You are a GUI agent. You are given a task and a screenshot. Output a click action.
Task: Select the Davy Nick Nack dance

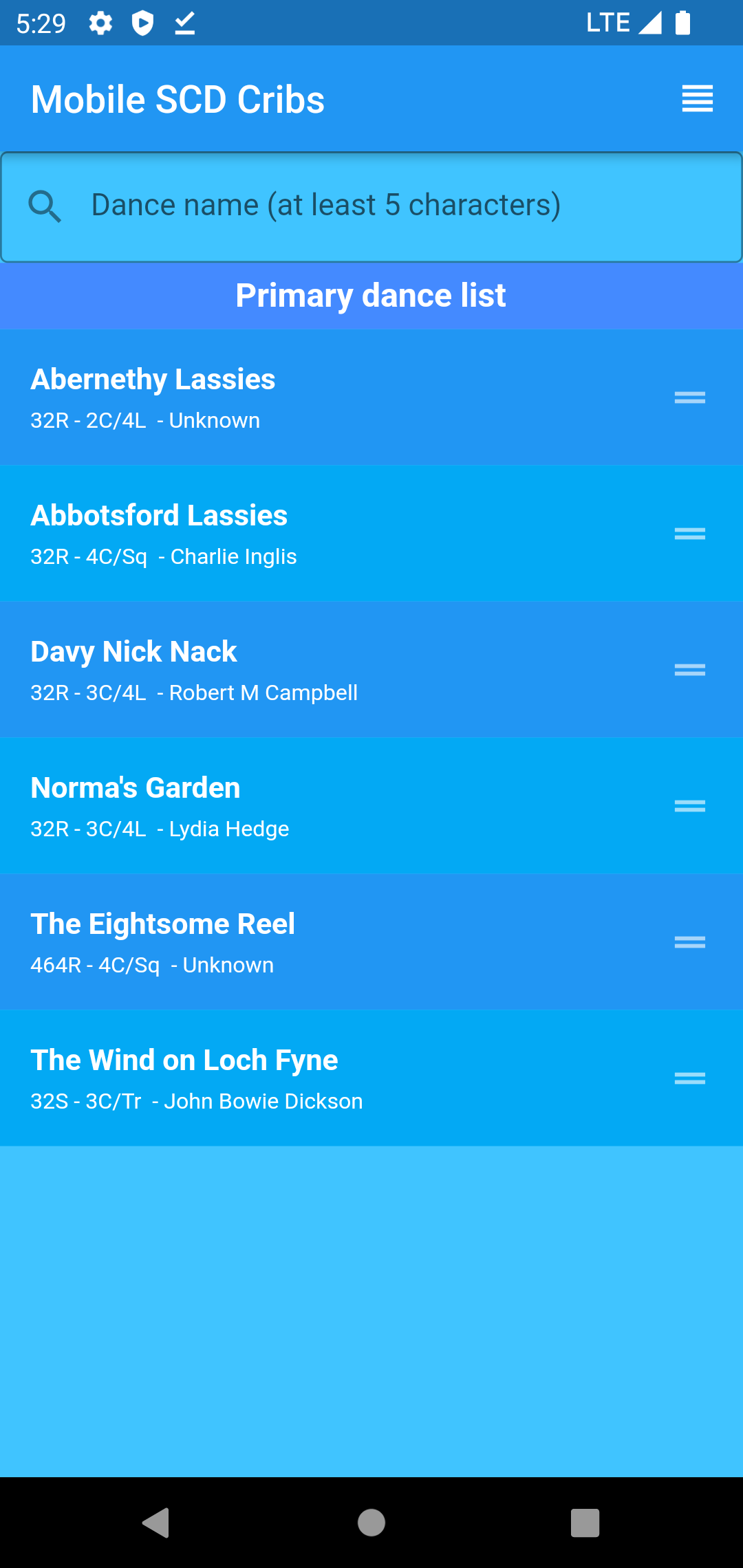click(x=275, y=670)
